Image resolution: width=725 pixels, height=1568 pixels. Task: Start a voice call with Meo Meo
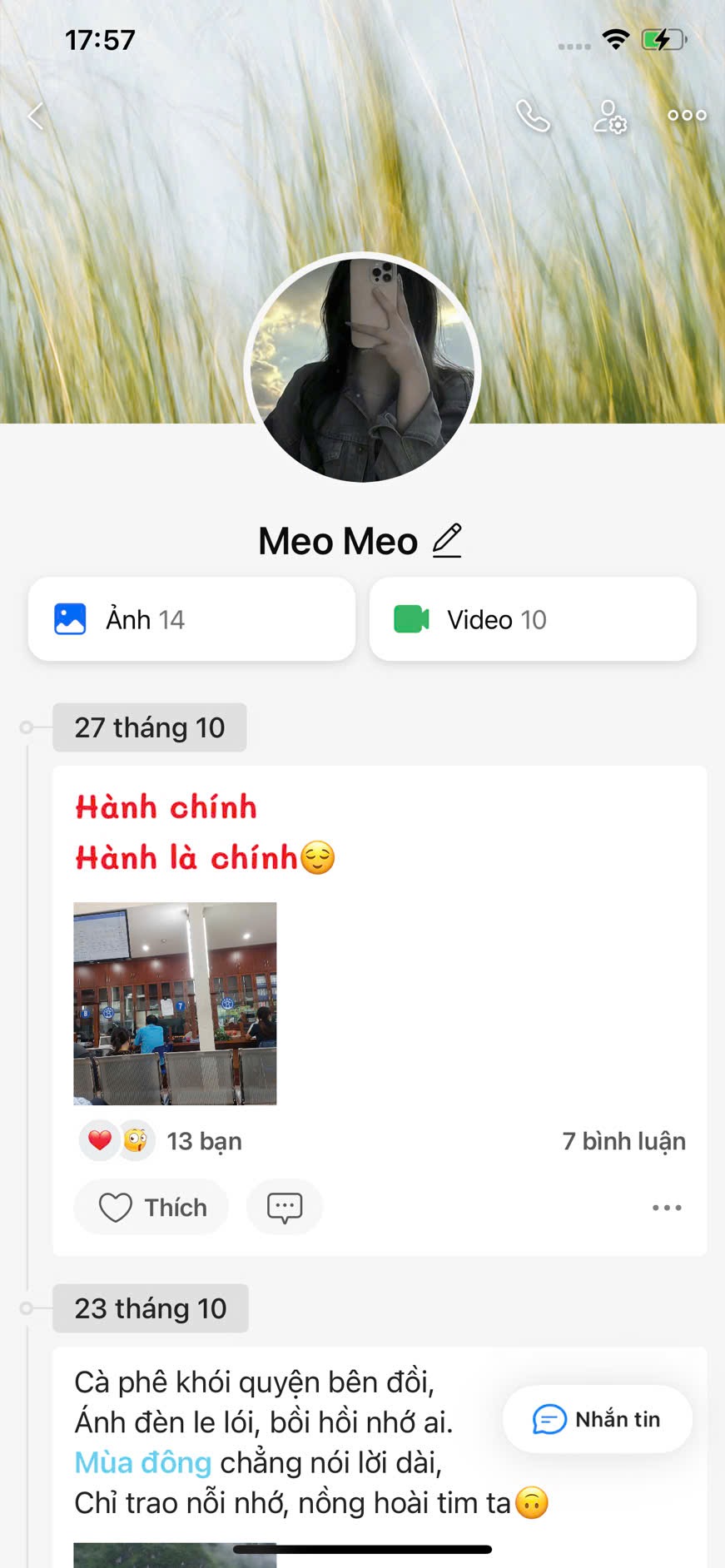point(533,117)
